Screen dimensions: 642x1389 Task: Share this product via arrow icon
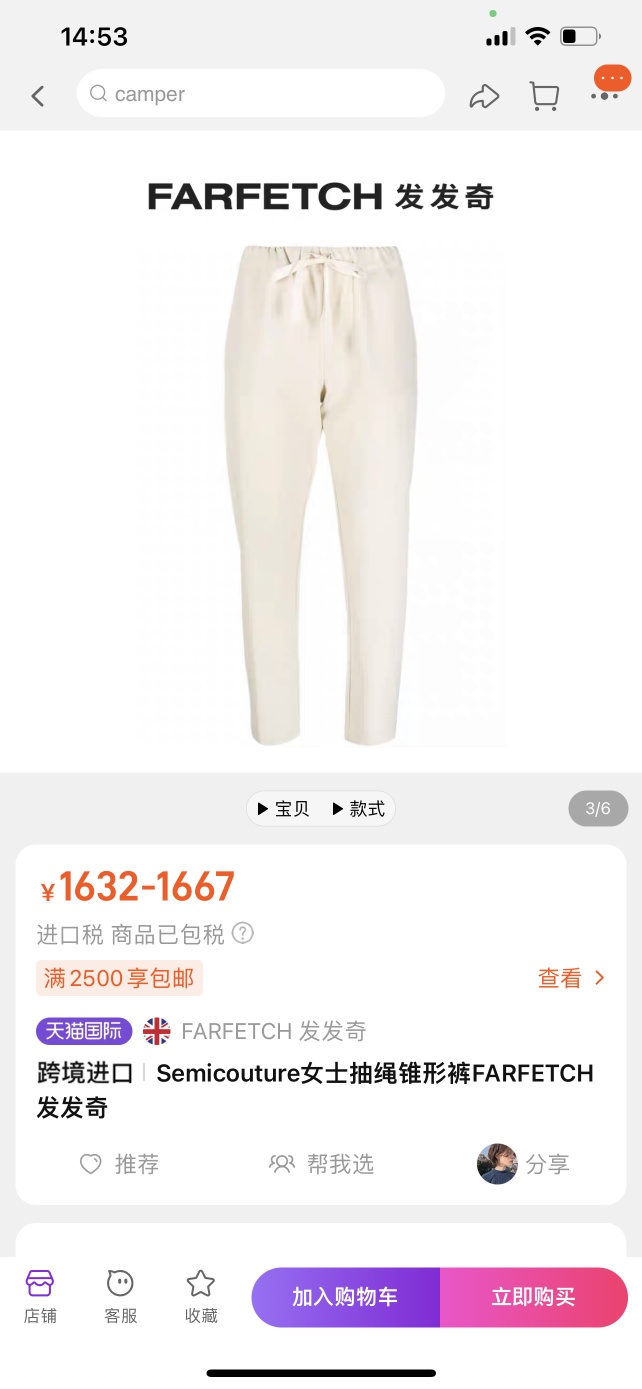click(x=484, y=96)
